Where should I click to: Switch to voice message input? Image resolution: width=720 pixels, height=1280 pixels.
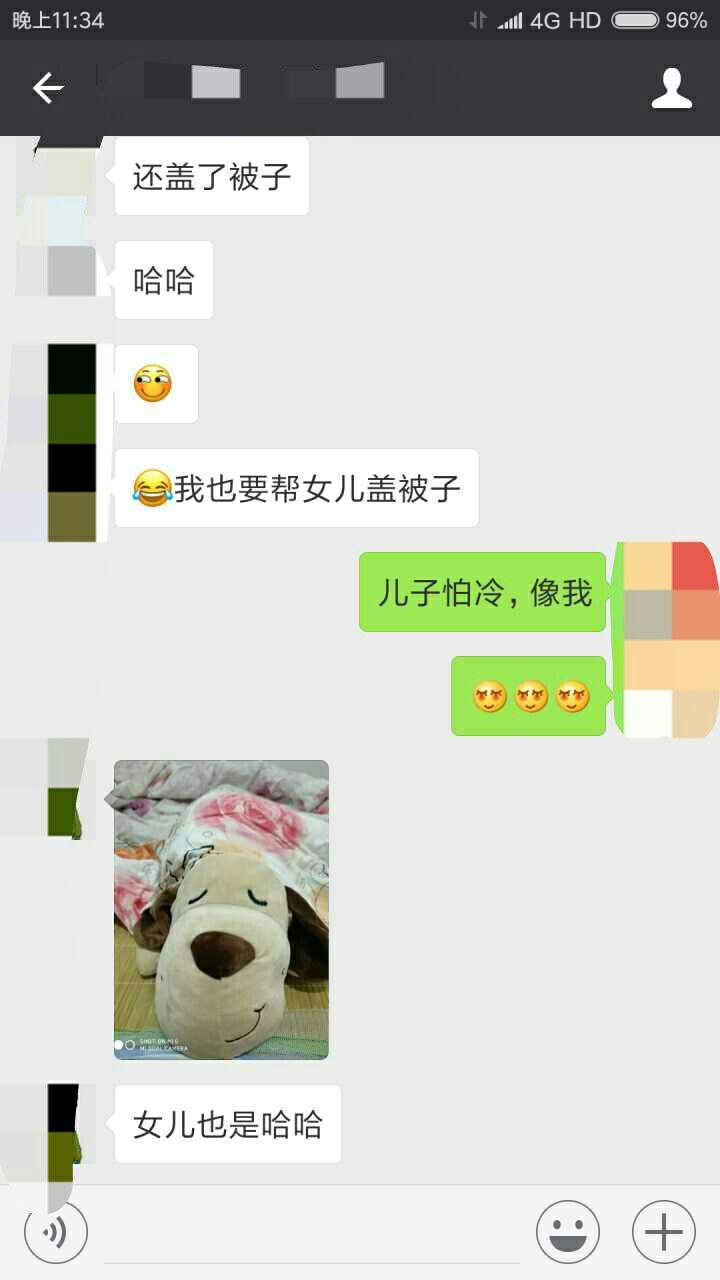[56, 1232]
